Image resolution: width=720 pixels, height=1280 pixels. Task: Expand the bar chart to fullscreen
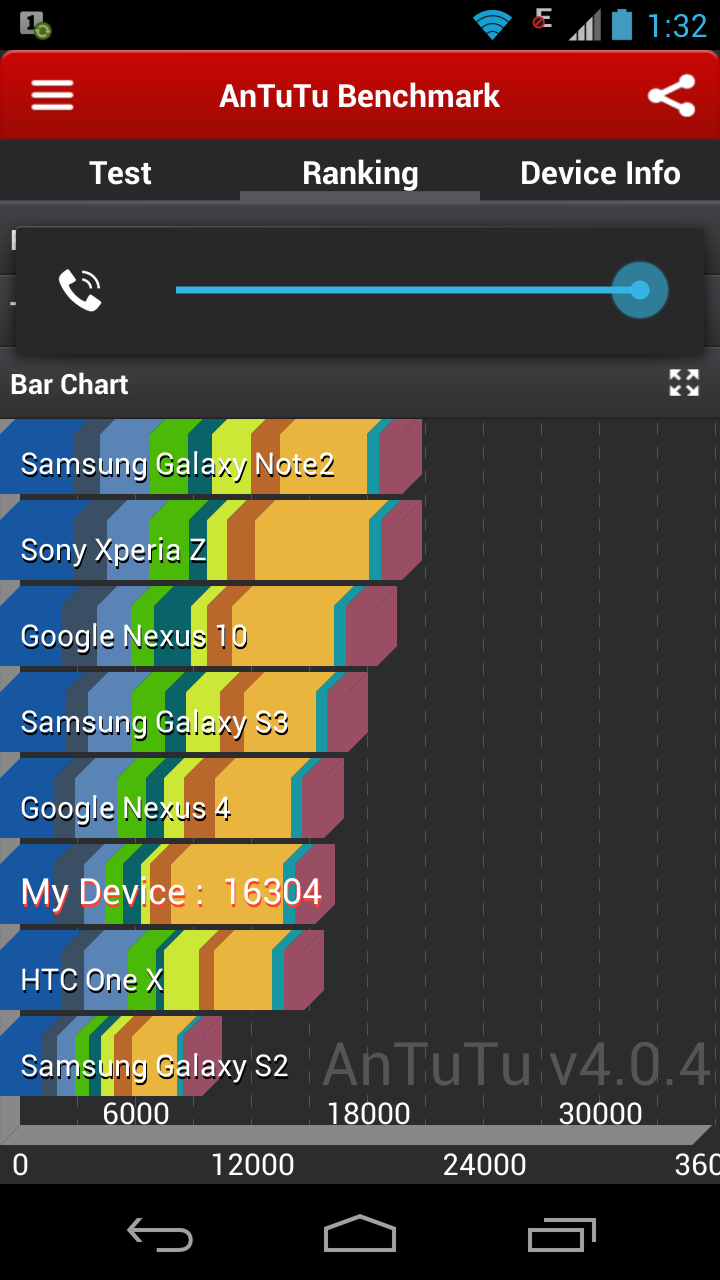684,383
